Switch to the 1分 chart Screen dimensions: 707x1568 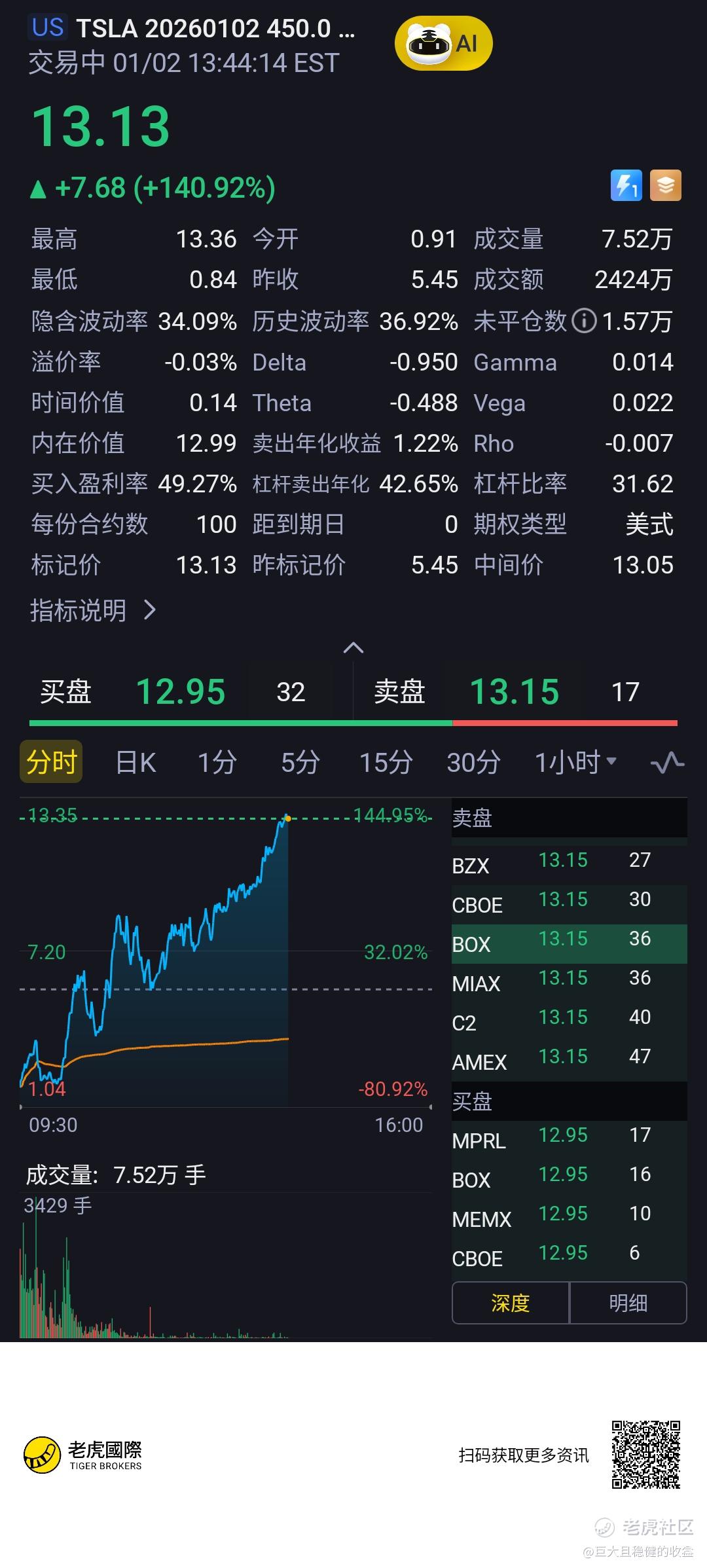[x=217, y=762]
